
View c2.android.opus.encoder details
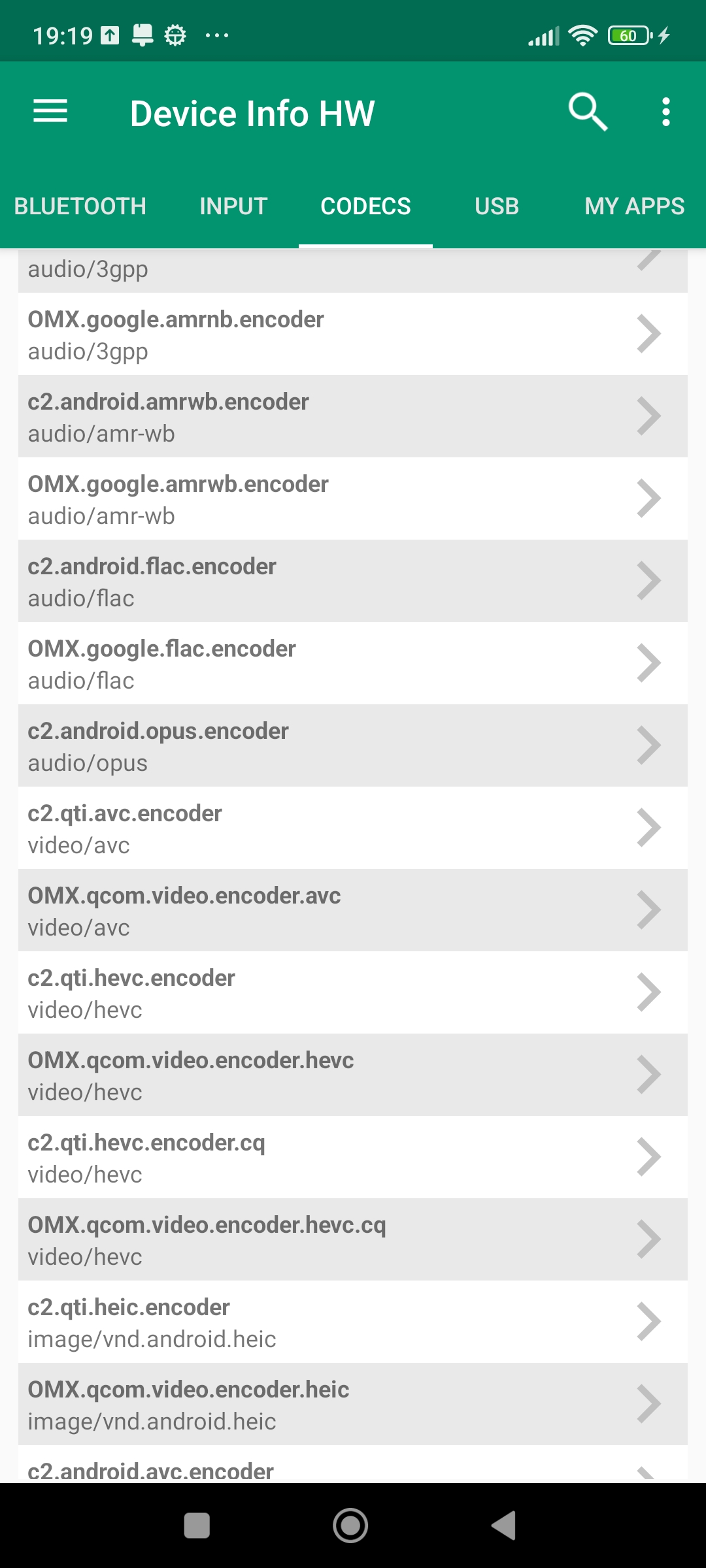(353, 745)
